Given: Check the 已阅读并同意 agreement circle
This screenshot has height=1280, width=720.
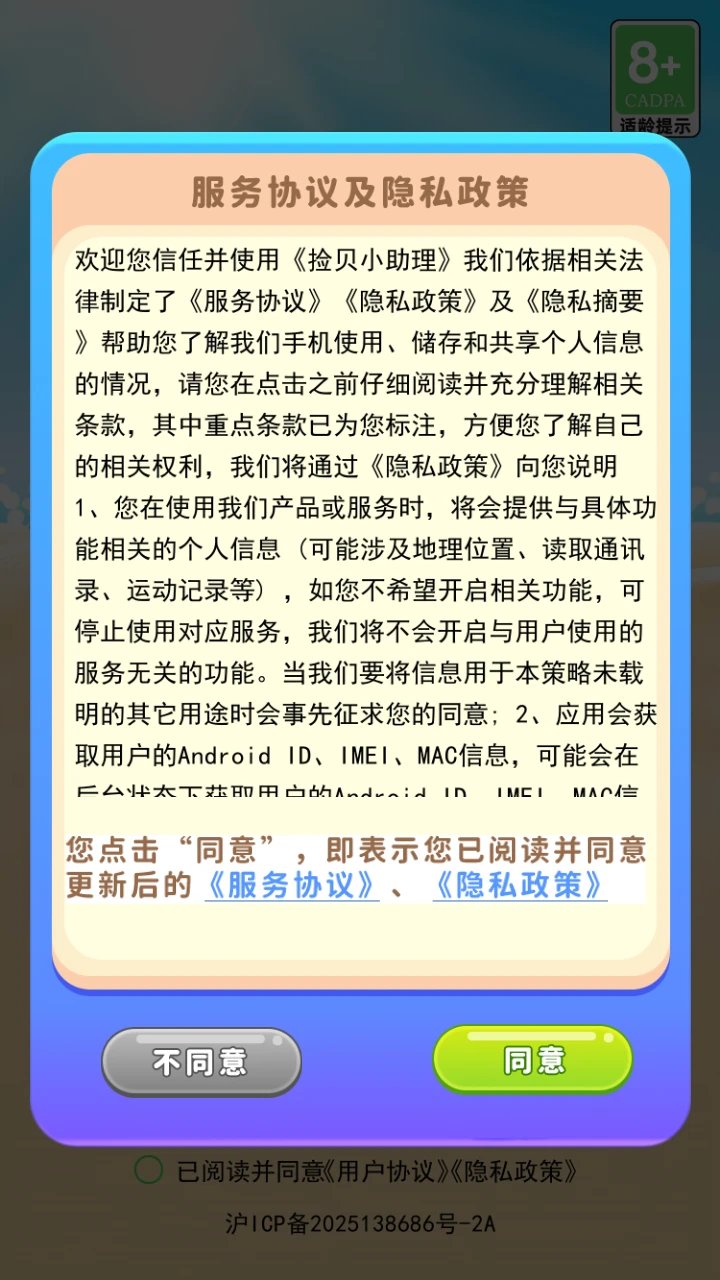Looking at the screenshot, I should [x=148, y=1170].
